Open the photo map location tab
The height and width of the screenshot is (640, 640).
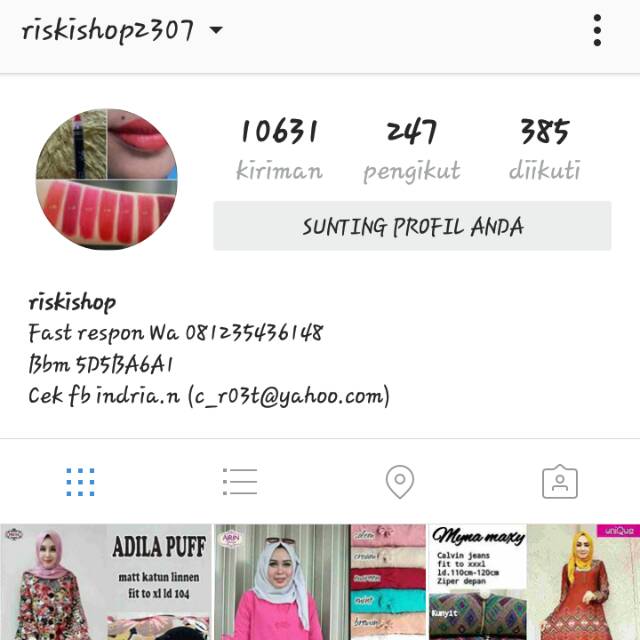[x=400, y=482]
